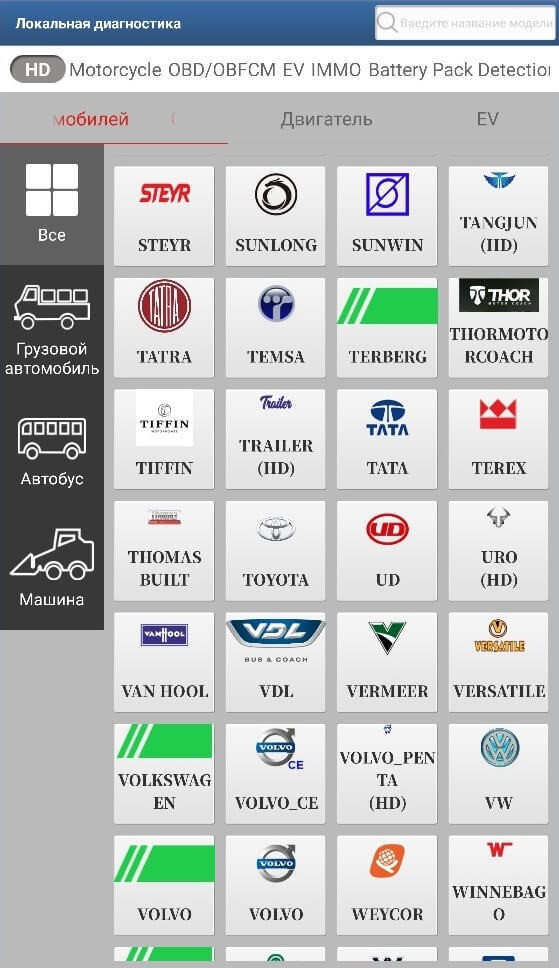Select the TATRA brand
This screenshot has width=559, height=968.
click(x=164, y=327)
